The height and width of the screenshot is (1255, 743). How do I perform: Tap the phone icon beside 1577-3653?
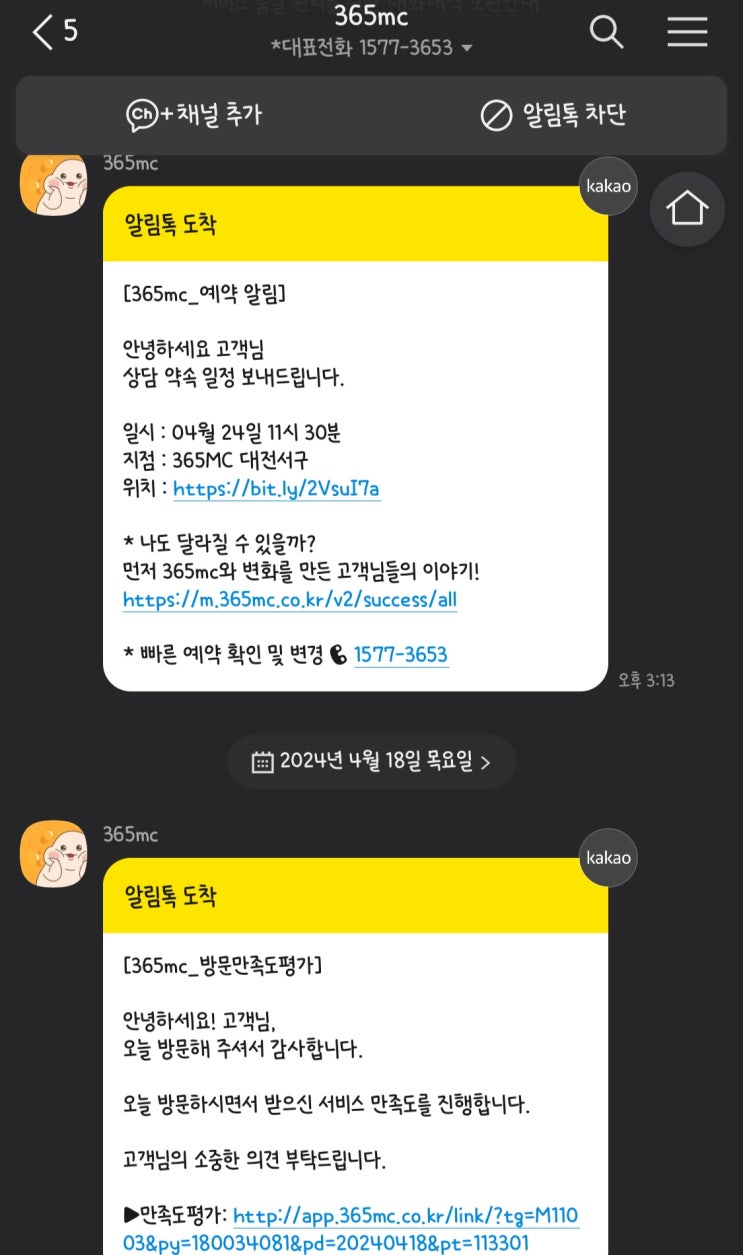[x=339, y=655]
